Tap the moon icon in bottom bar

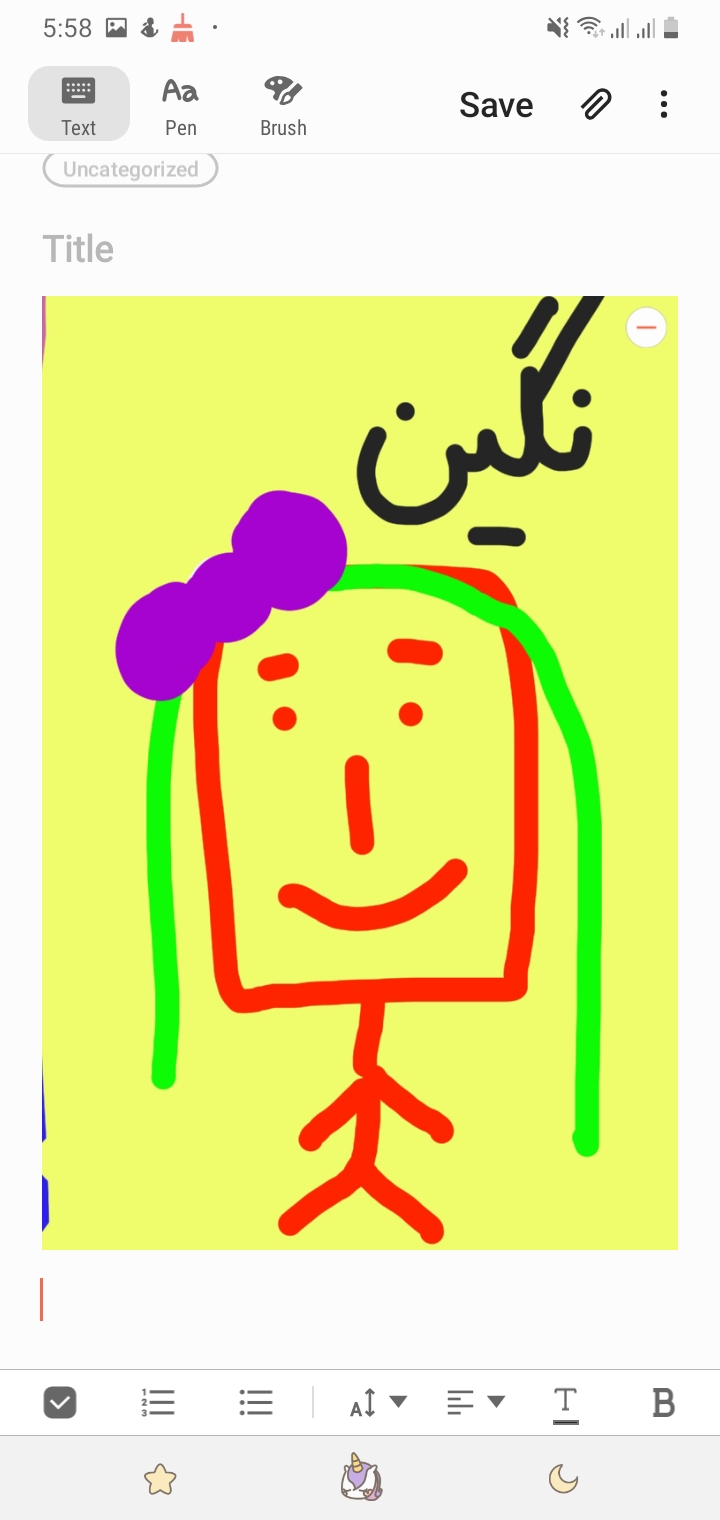(564, 1479)
